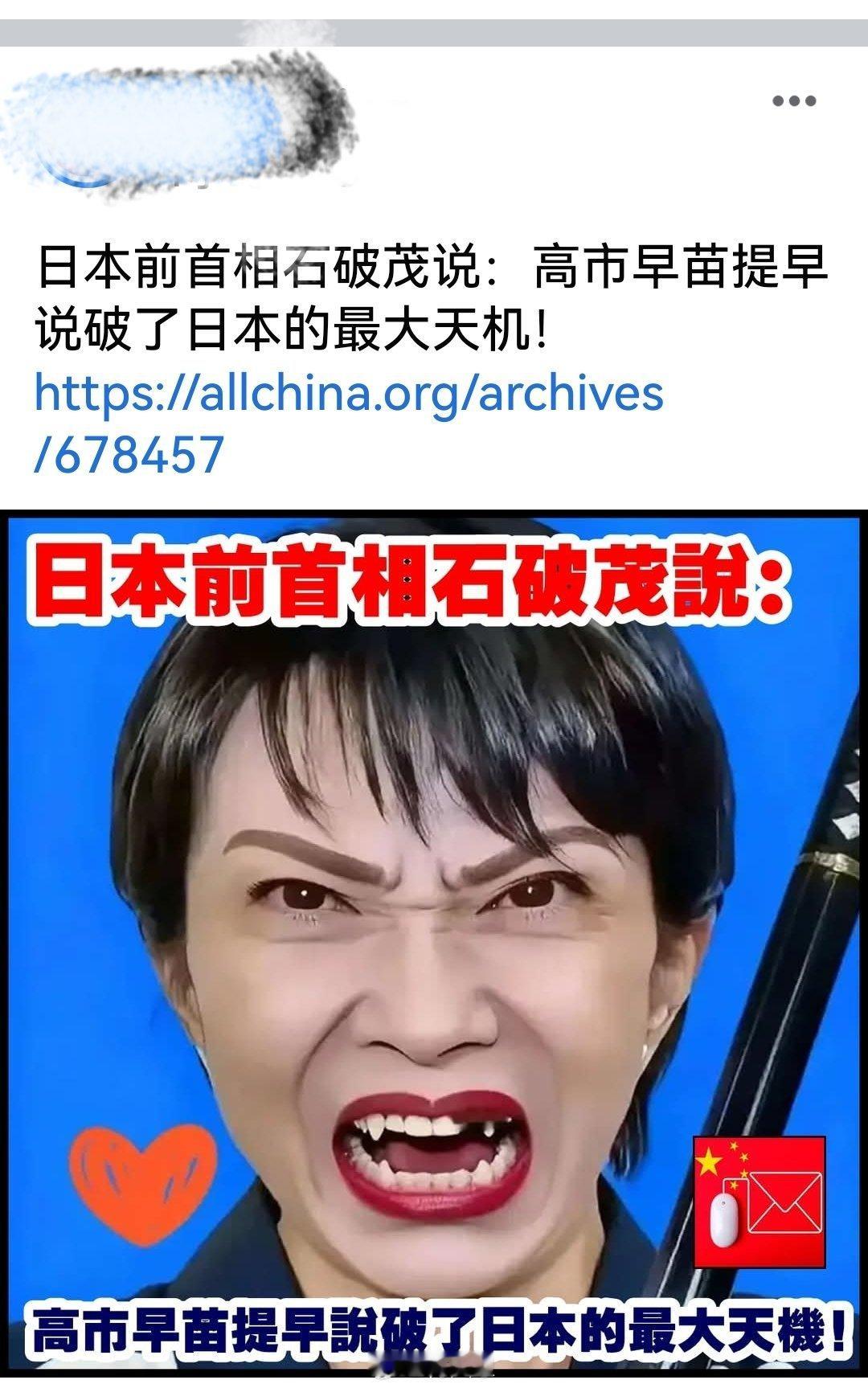
Task: Open the attached meme image of 高市早苗
Action: (434, 924)
